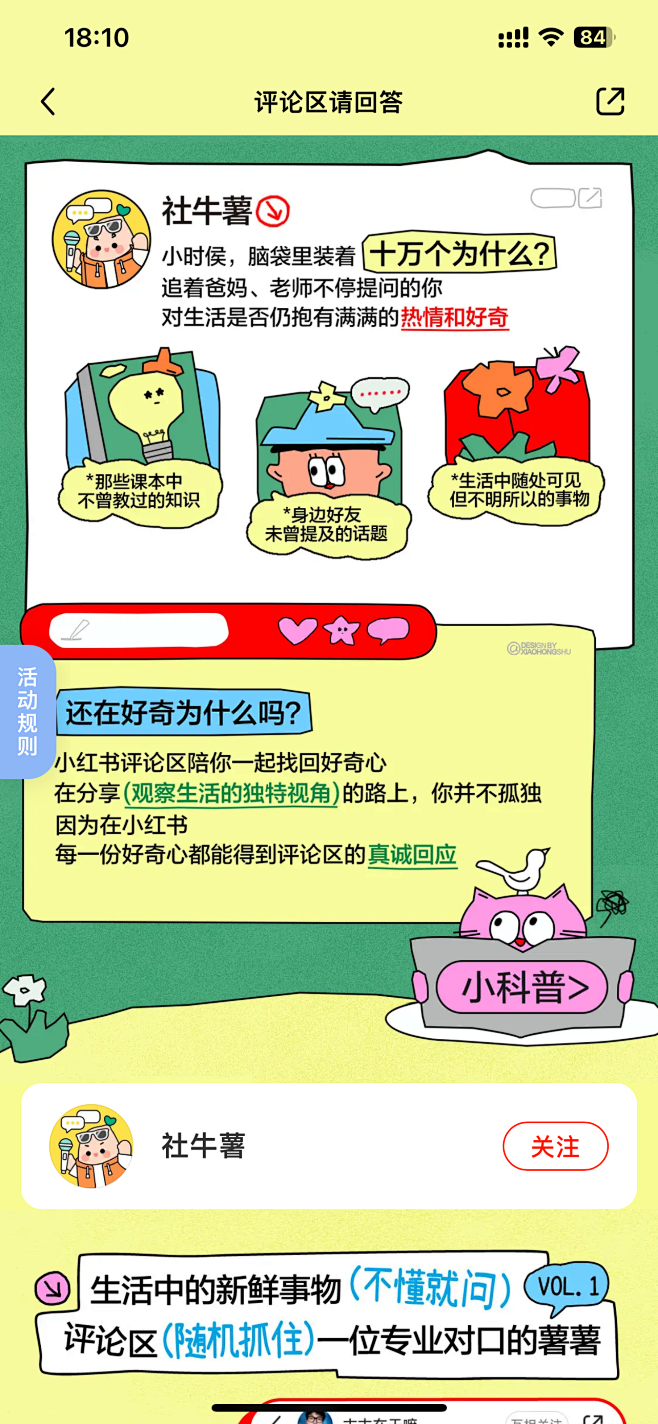Go back using the top-left arrow
Image resolution: width=658 pixels, height=1424 pixels.
coord(48,101)
